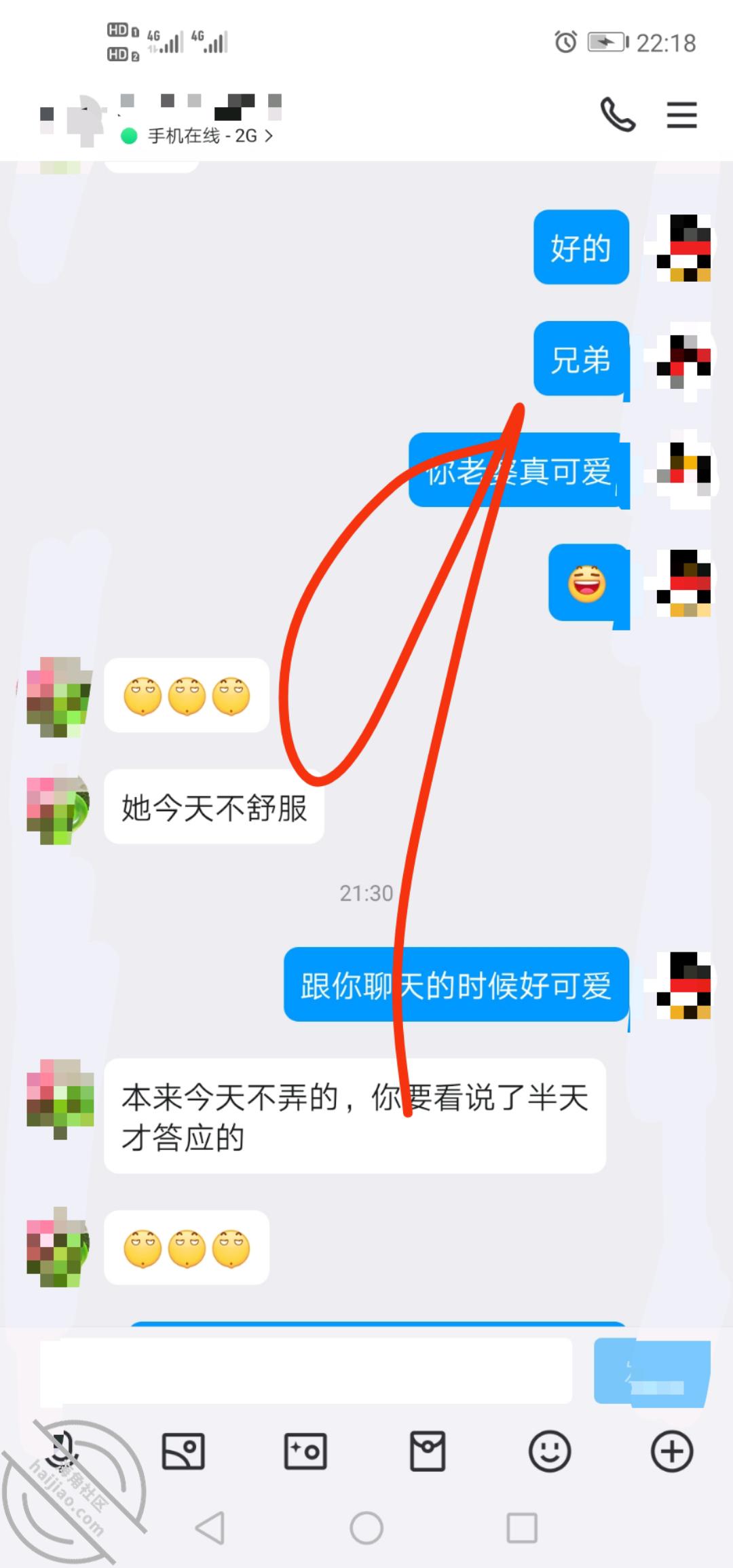Open the online status details chevron
The height and width of the screenshot is (1568, 733).
pos(269,136)
